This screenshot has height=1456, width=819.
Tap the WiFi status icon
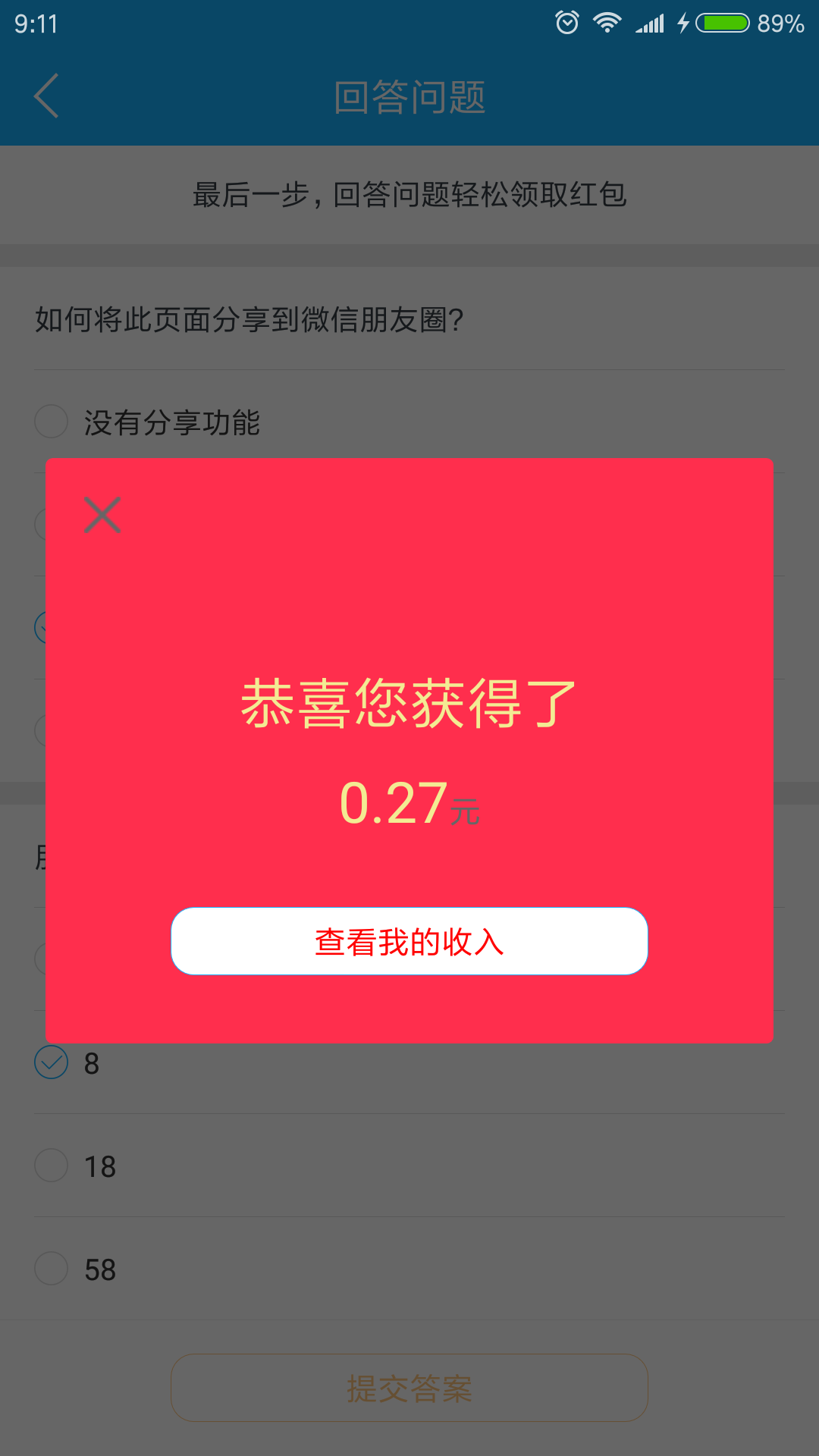coord(607,22)
